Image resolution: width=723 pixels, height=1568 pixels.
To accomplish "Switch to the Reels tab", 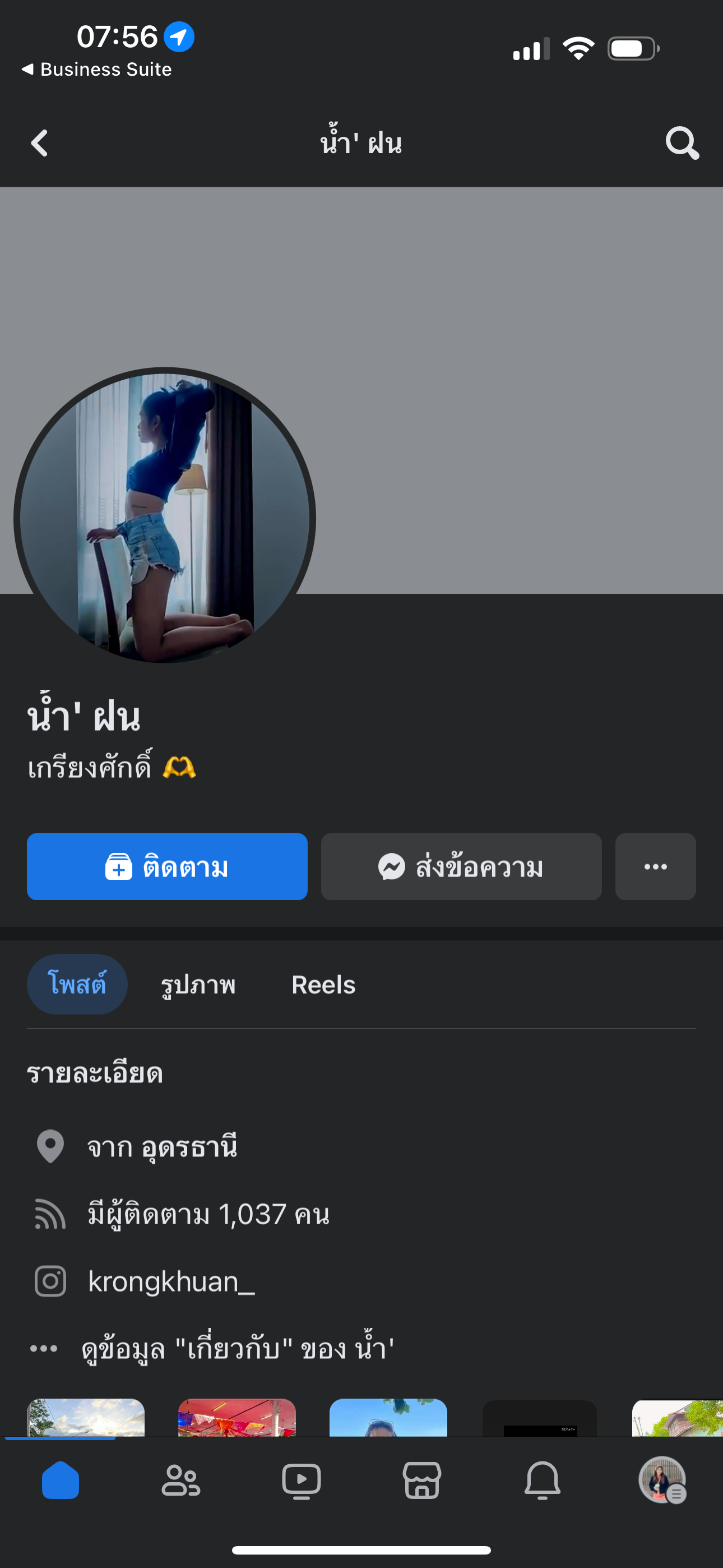I will click(x=323, y=984).
